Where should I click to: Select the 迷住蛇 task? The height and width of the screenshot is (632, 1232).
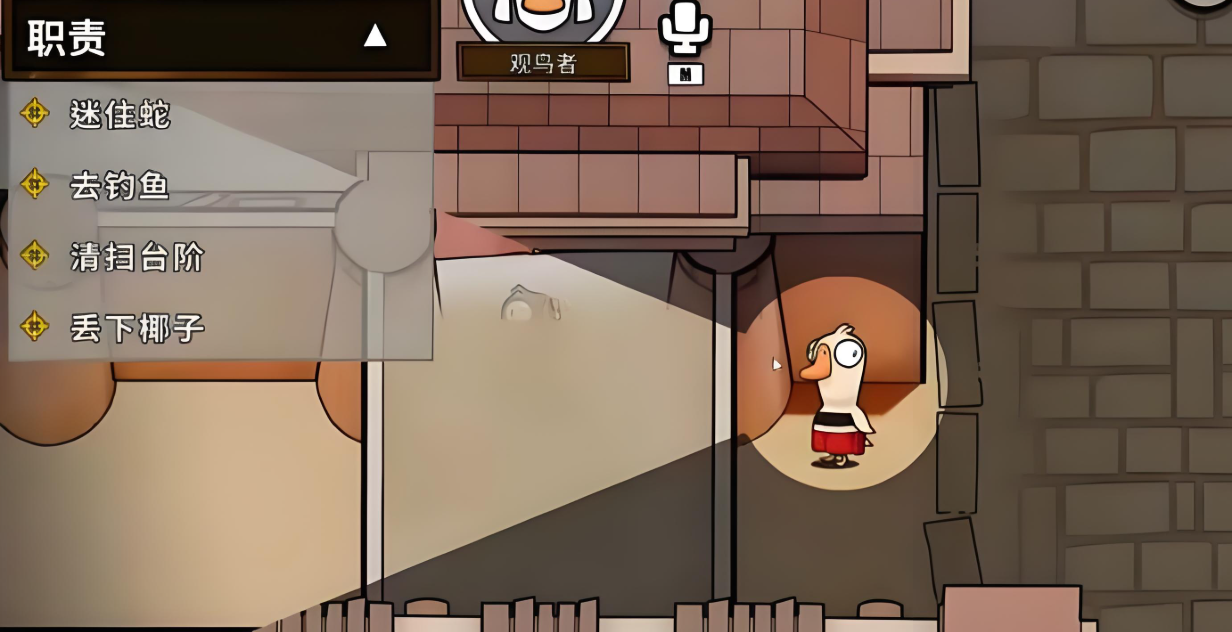(x=120, y=114)
